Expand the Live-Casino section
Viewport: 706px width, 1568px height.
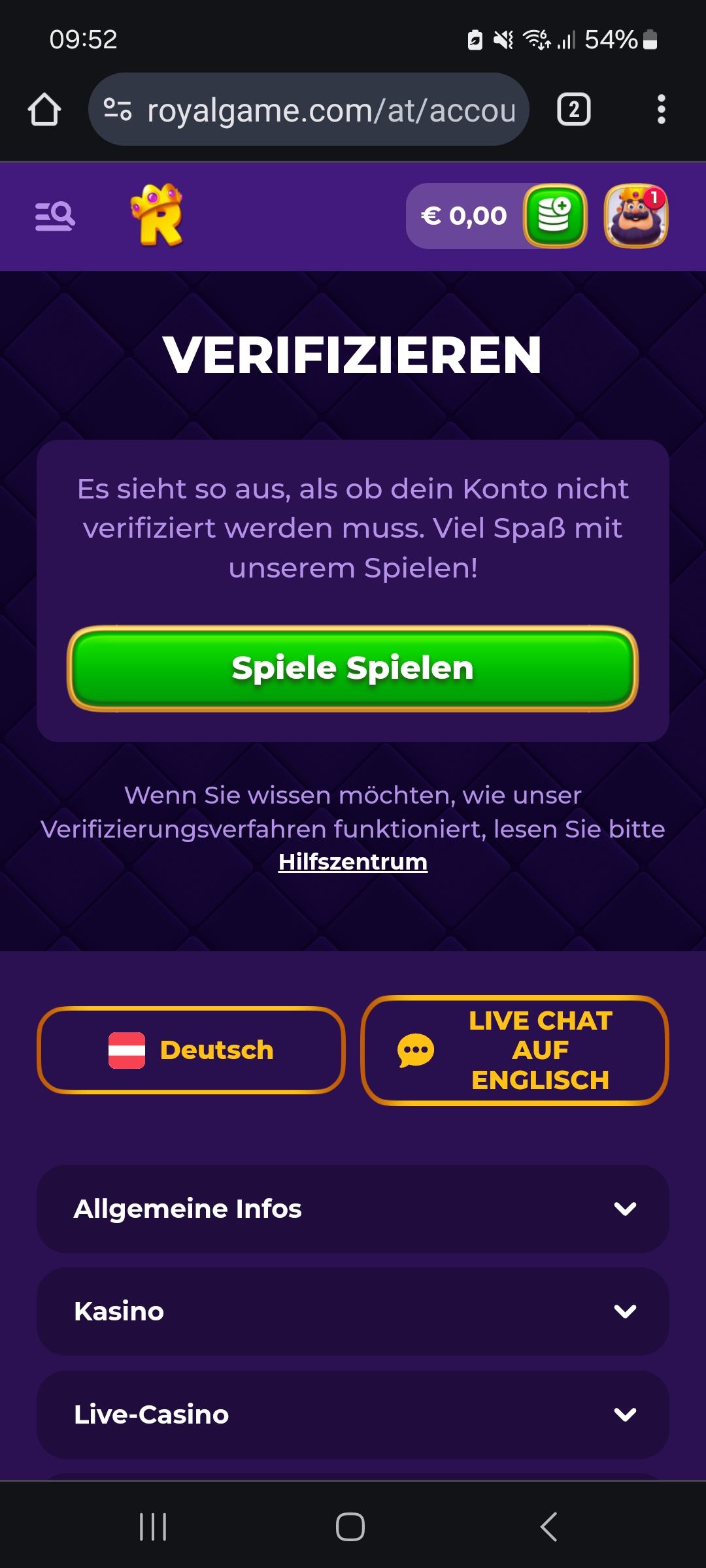[x=353, y=1414]
